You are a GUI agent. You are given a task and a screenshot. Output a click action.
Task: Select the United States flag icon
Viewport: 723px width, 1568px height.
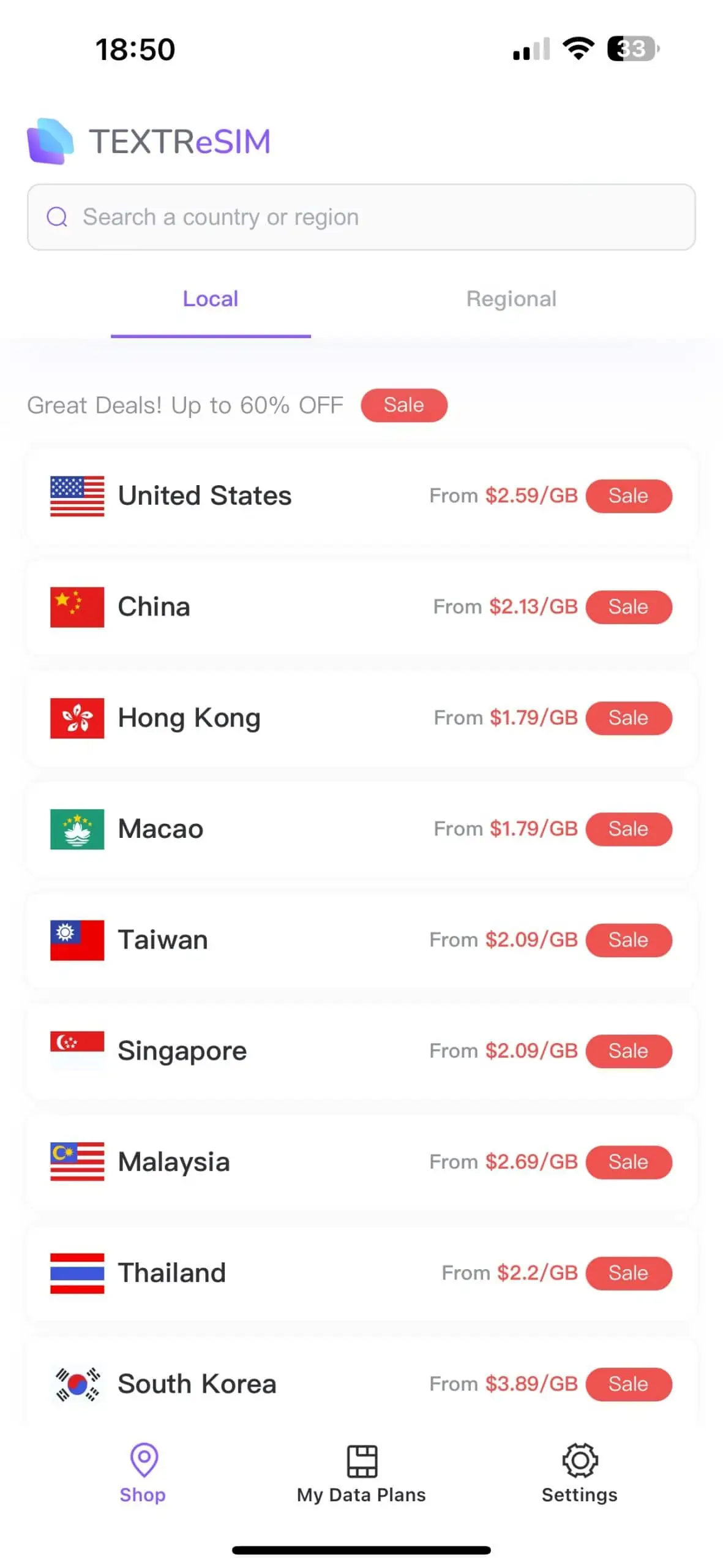(76, 496)
